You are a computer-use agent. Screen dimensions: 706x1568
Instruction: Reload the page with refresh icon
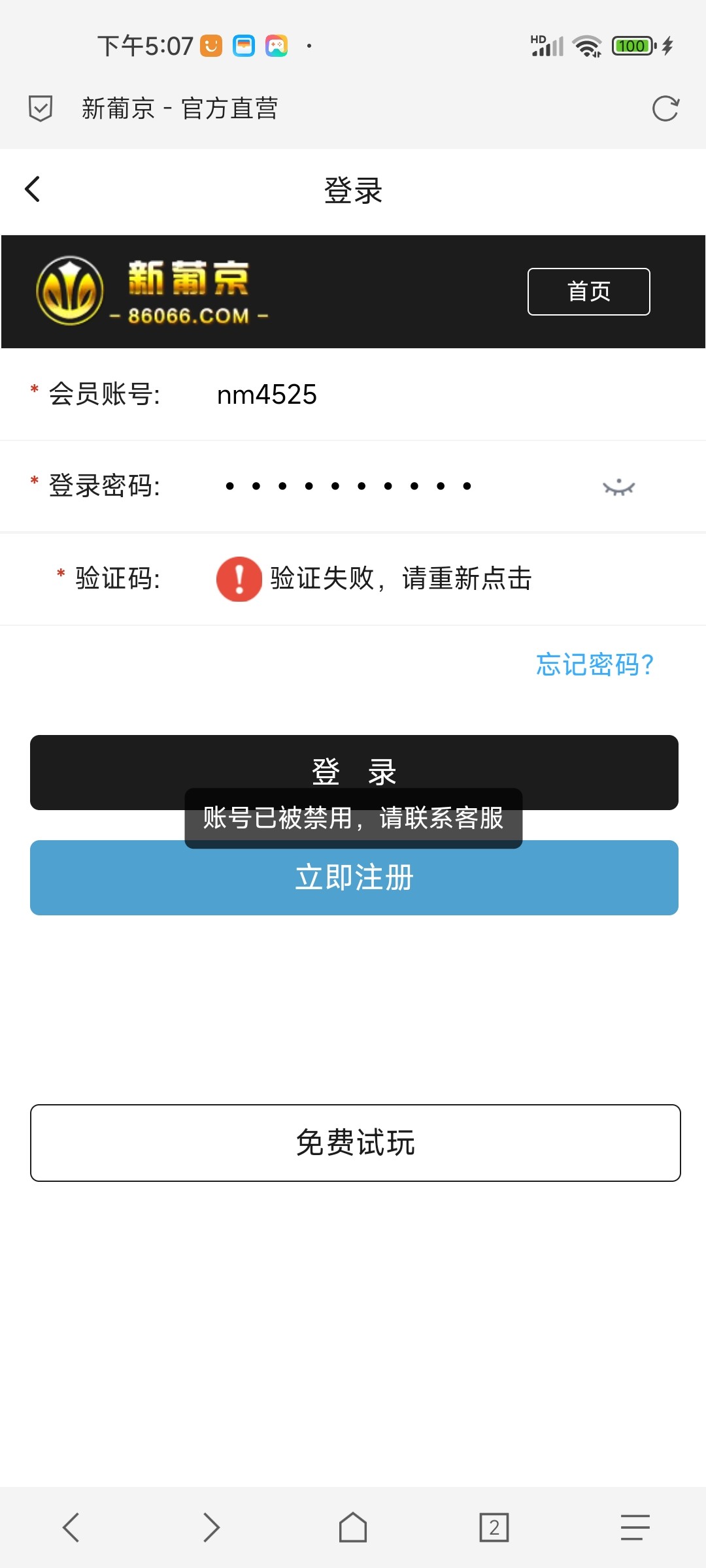665,108
